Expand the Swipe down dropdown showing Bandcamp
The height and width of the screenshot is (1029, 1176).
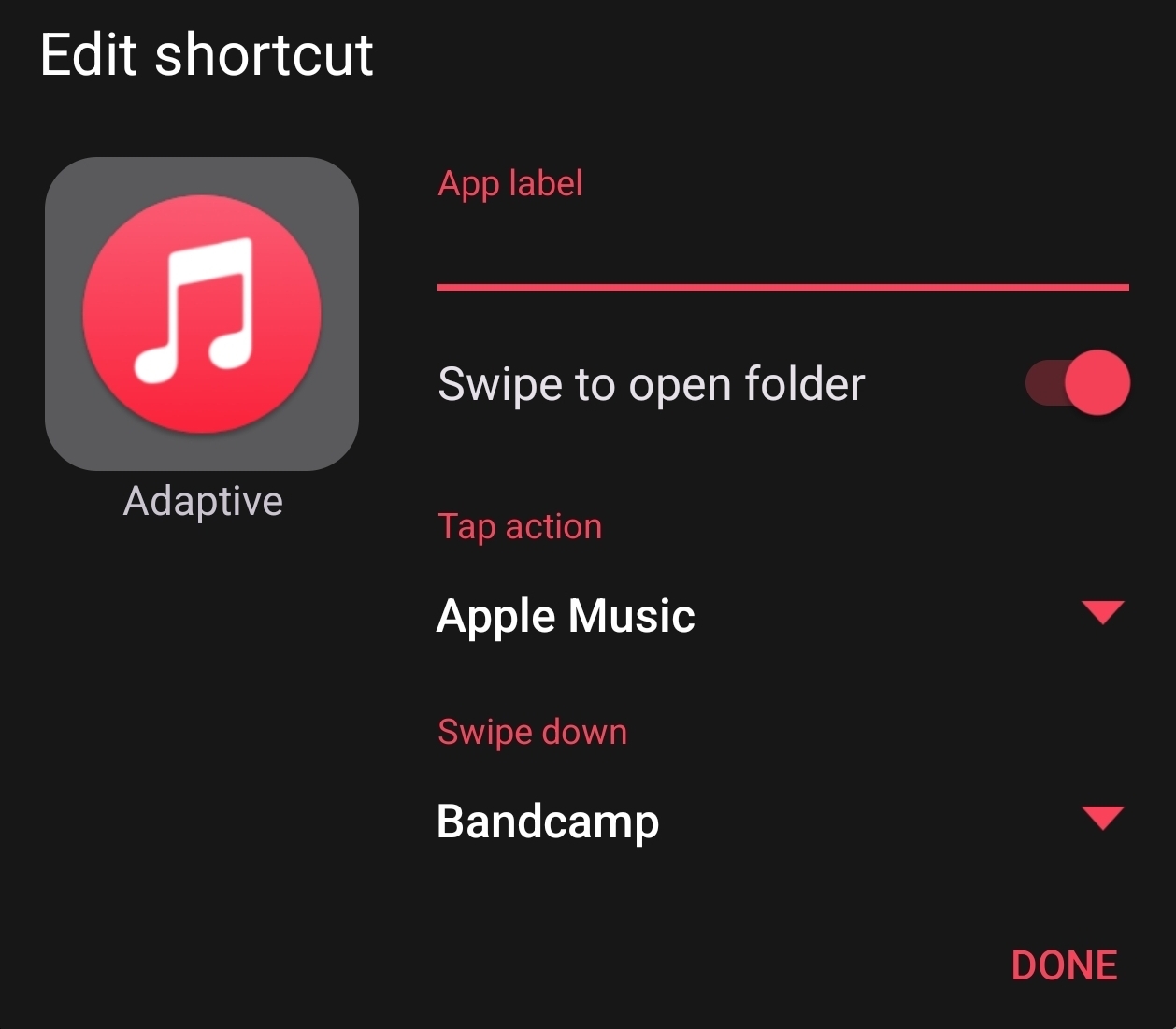[782, 821]
